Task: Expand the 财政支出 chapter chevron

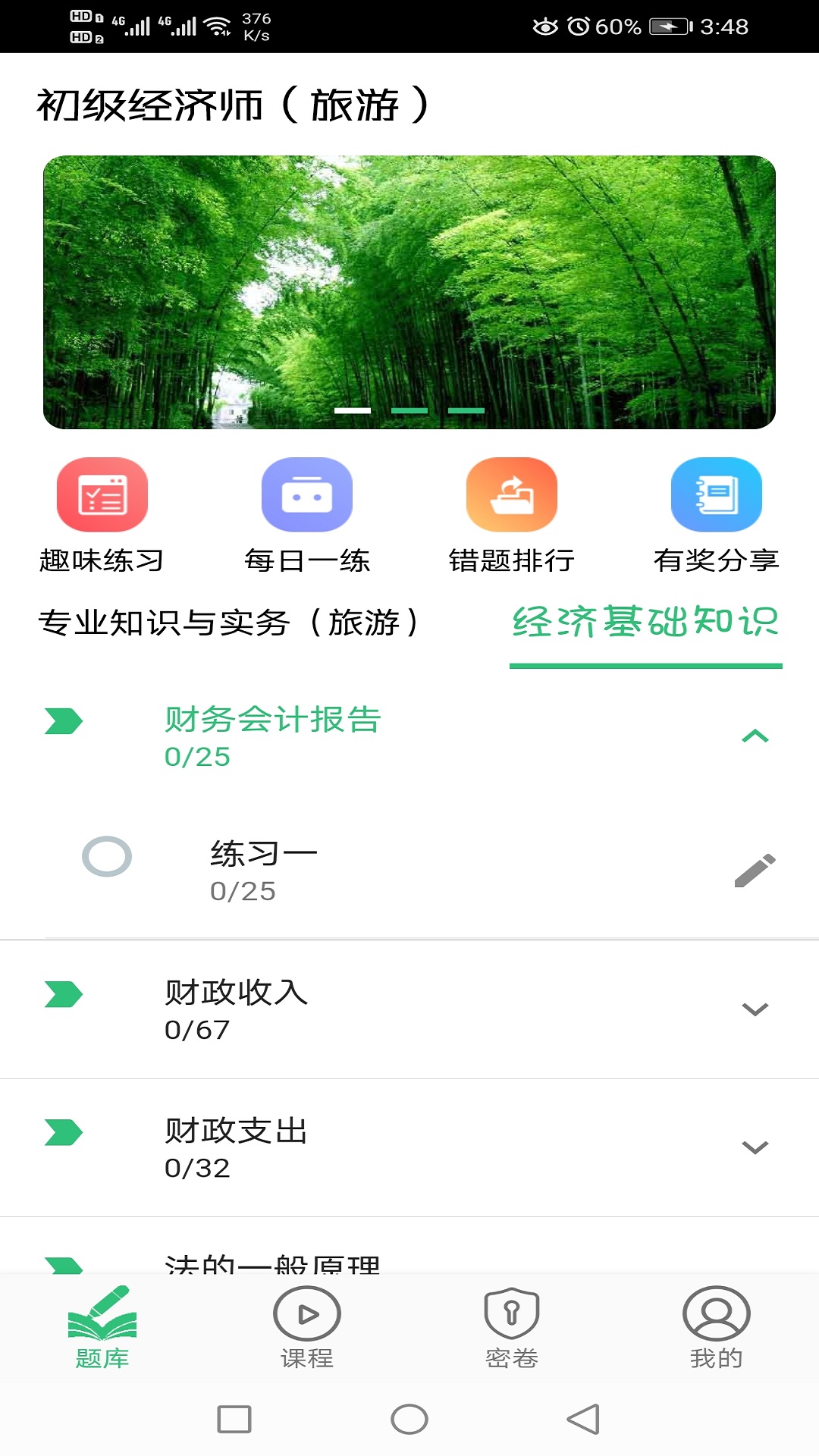Action: point(754,1147)
